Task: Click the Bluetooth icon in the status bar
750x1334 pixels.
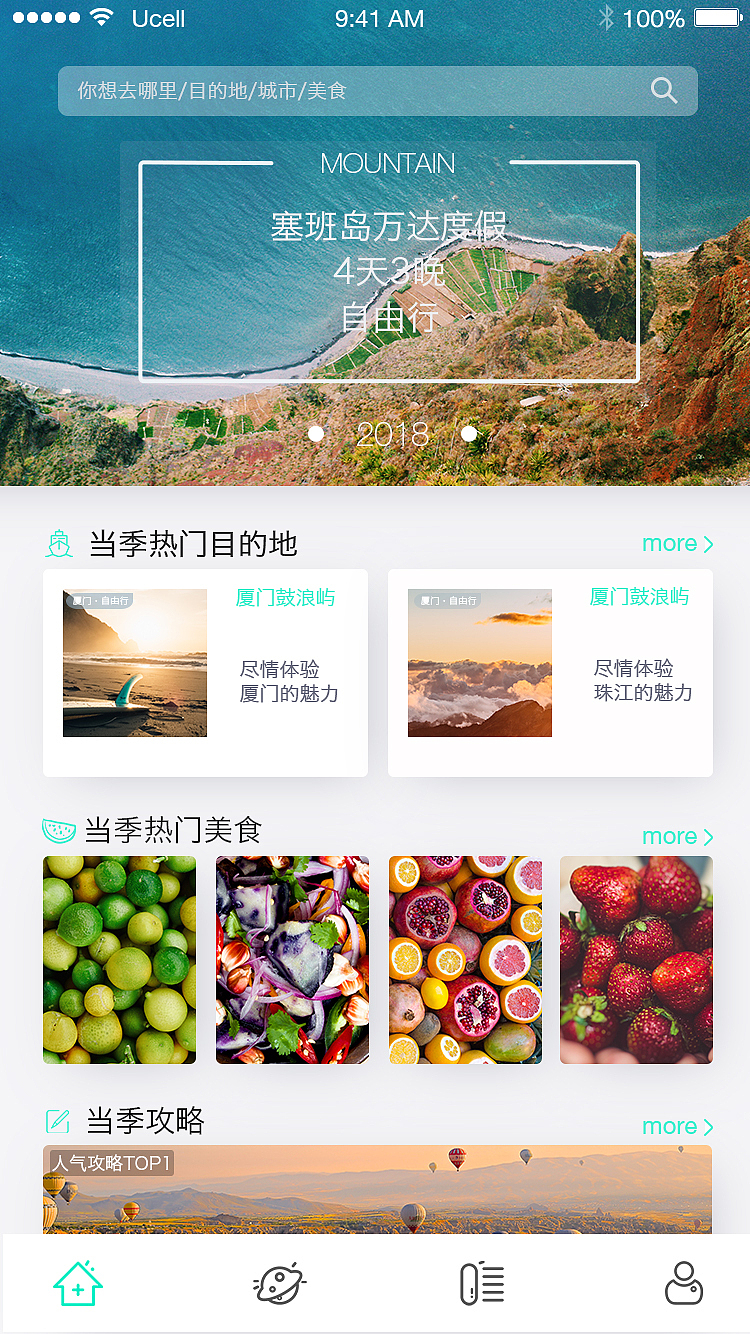Action: 607,18
